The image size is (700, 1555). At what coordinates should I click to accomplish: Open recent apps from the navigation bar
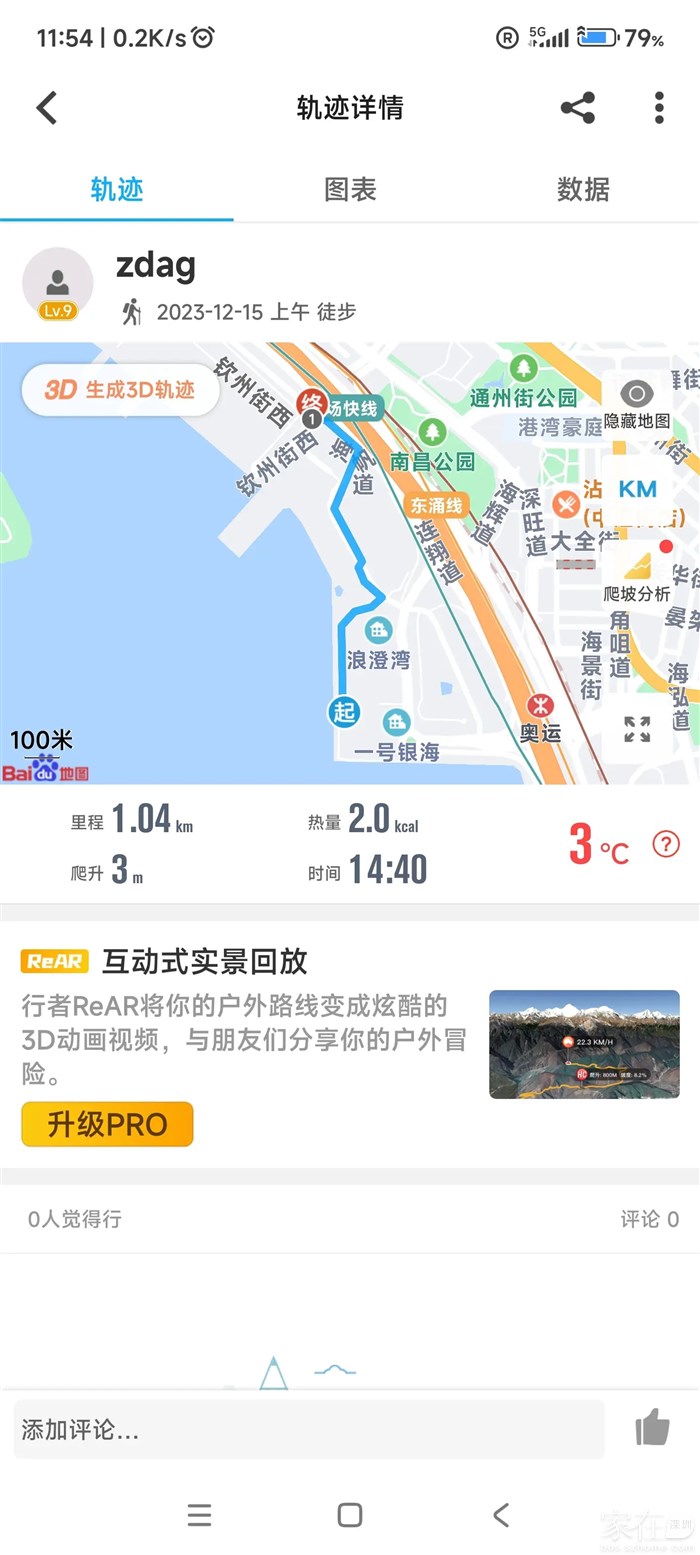point(199,1515)
